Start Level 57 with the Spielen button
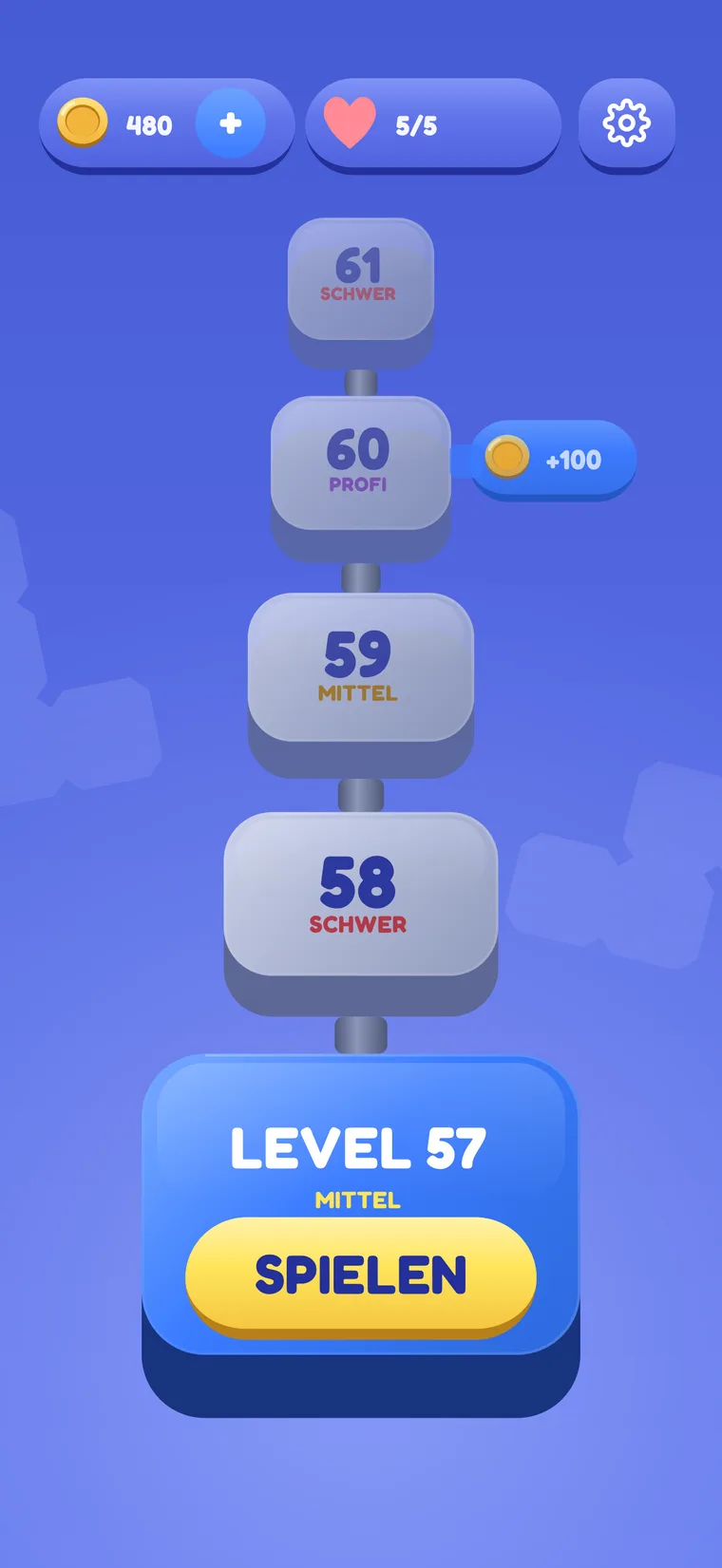 pyautogui.click(x=361, y=1274)
